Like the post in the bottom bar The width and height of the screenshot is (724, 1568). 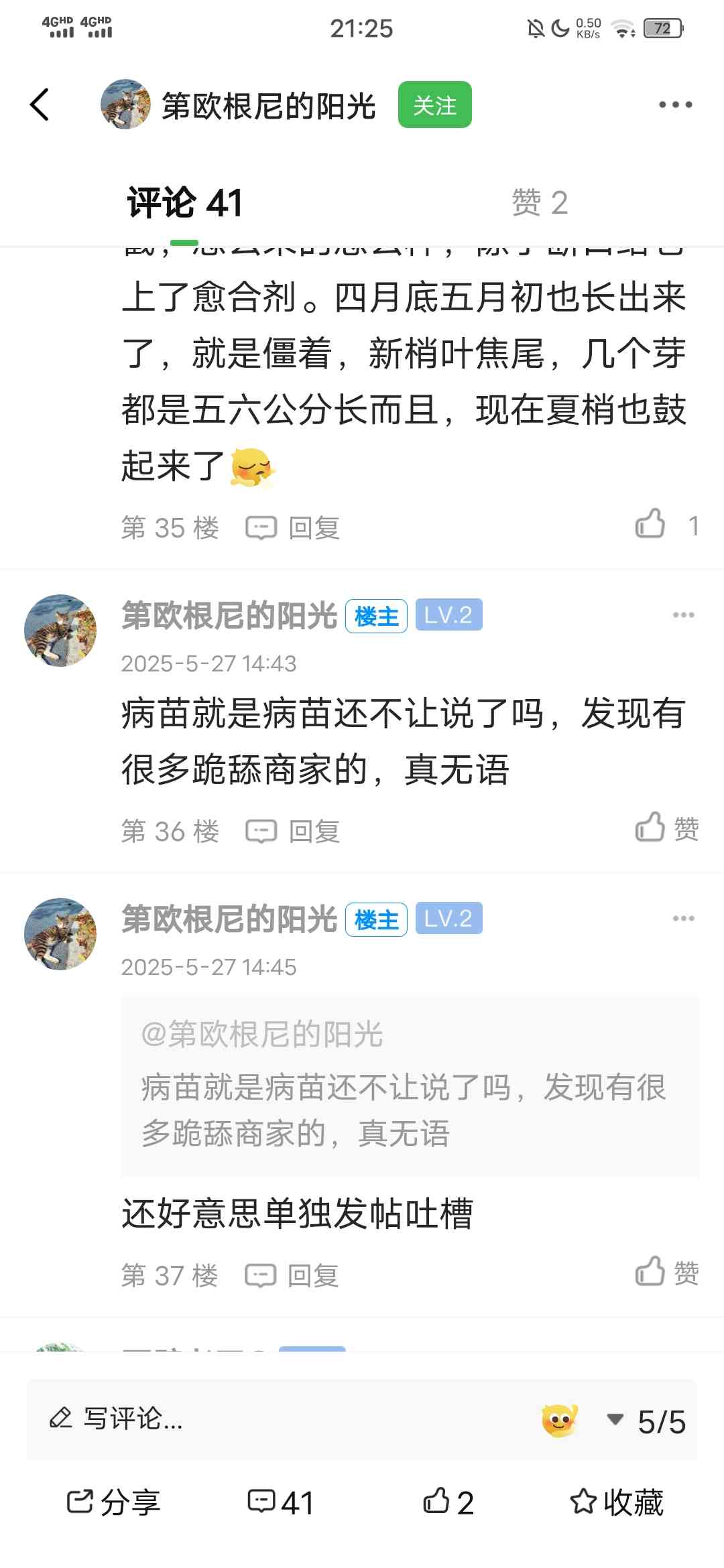coord(448,1502)
